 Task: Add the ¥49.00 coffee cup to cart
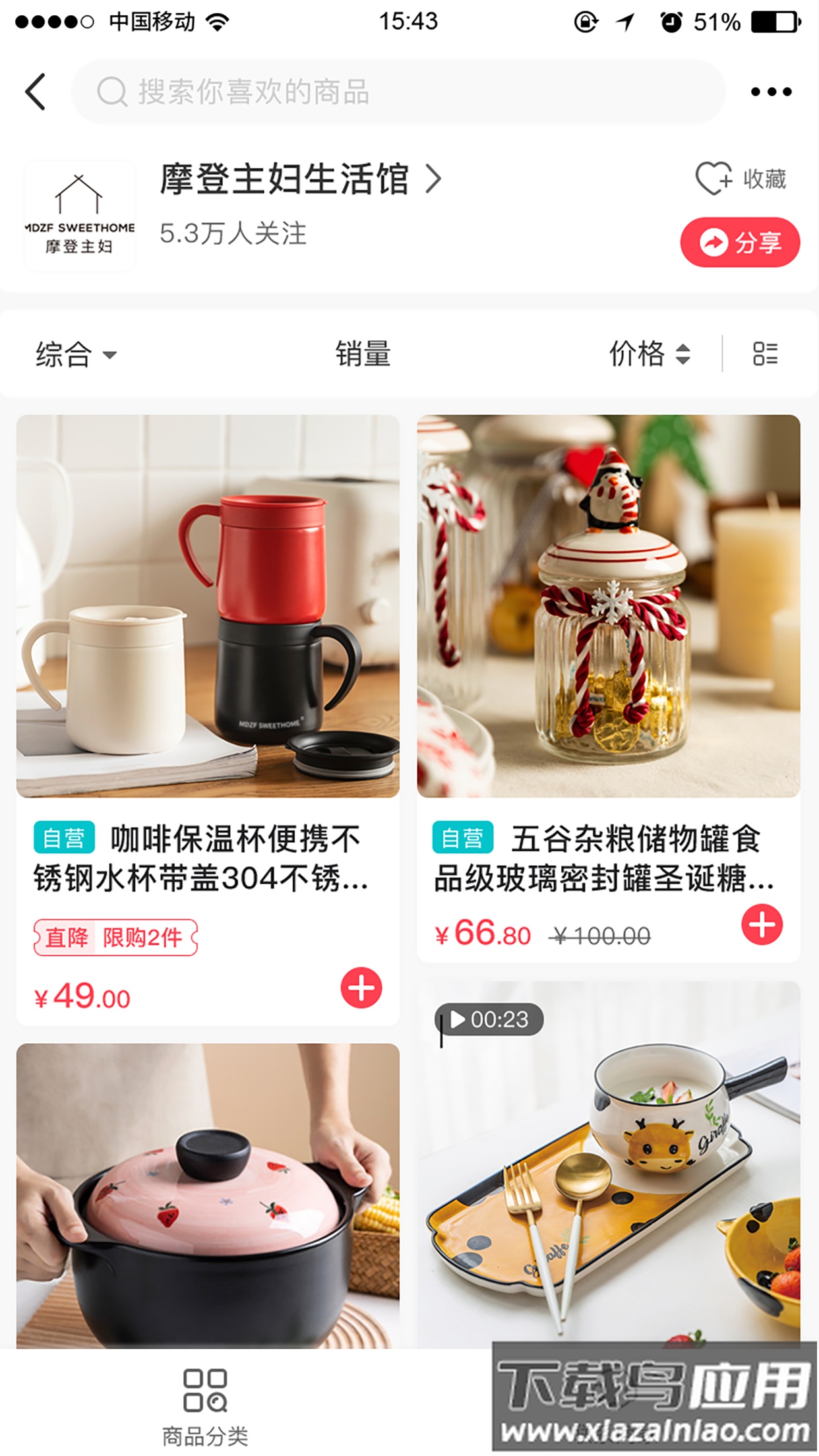click(x=361, y=988)
